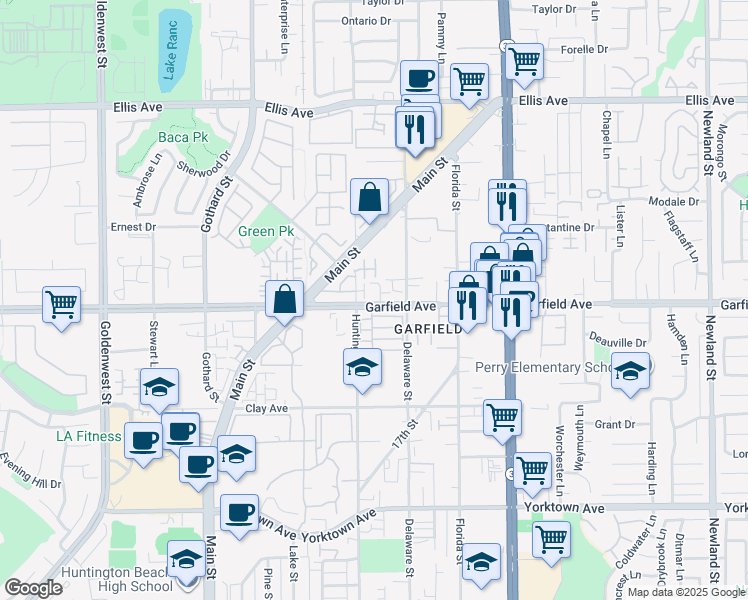This screenshot has height=600, width=748.
Task: Open the school marker next to Stewart Ln
Action: pyautogui.click(x=159, y=388)
